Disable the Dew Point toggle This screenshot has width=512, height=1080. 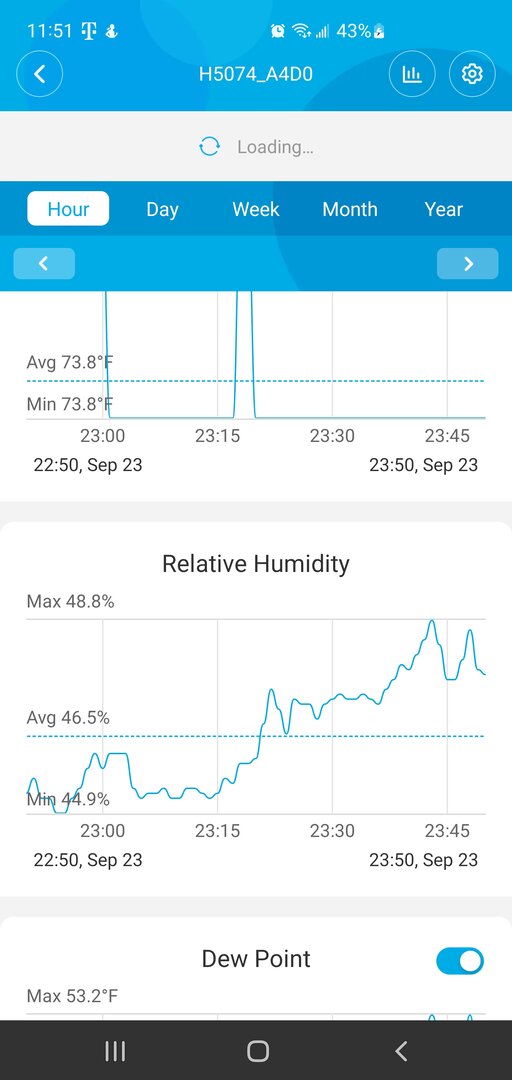[x=460, y=961]
